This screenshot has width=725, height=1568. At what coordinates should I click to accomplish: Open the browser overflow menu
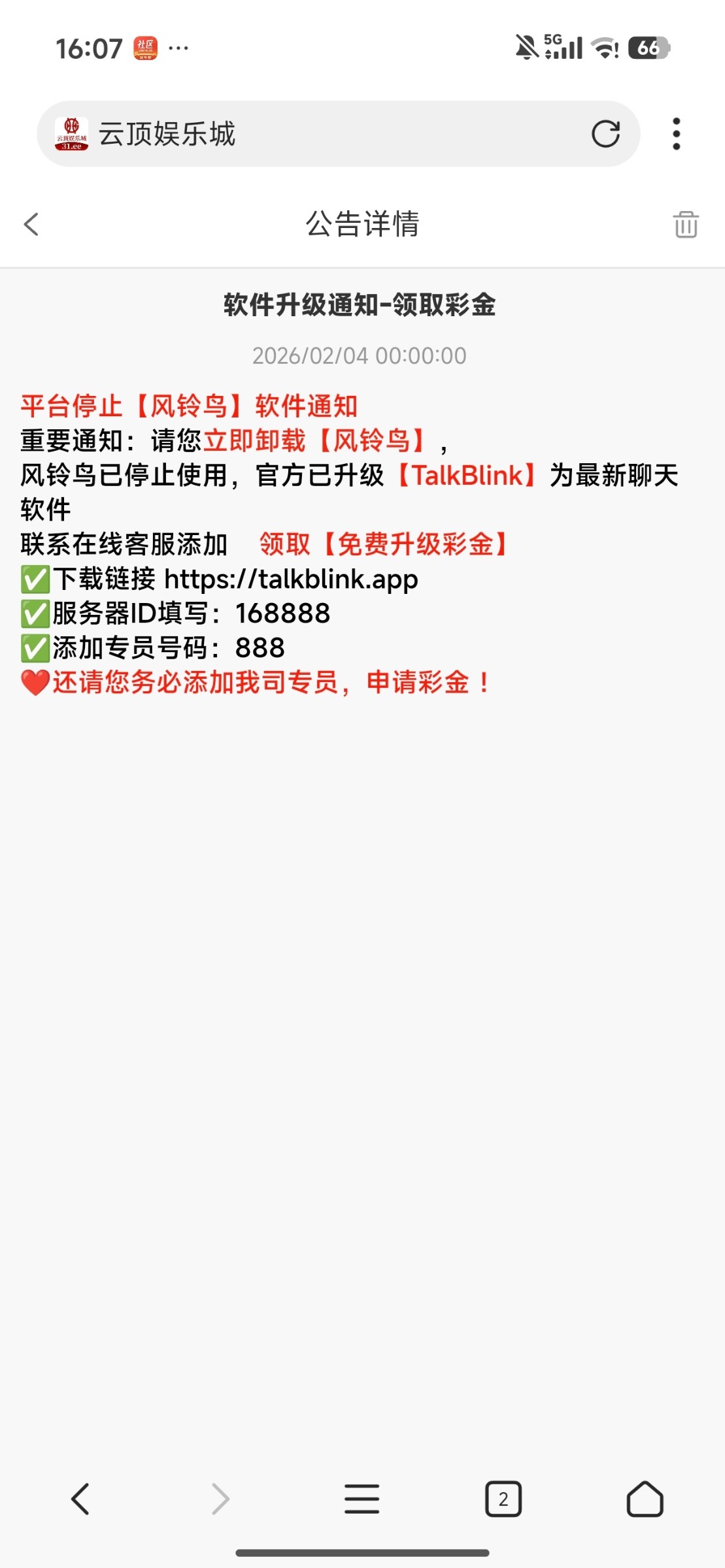677,134
